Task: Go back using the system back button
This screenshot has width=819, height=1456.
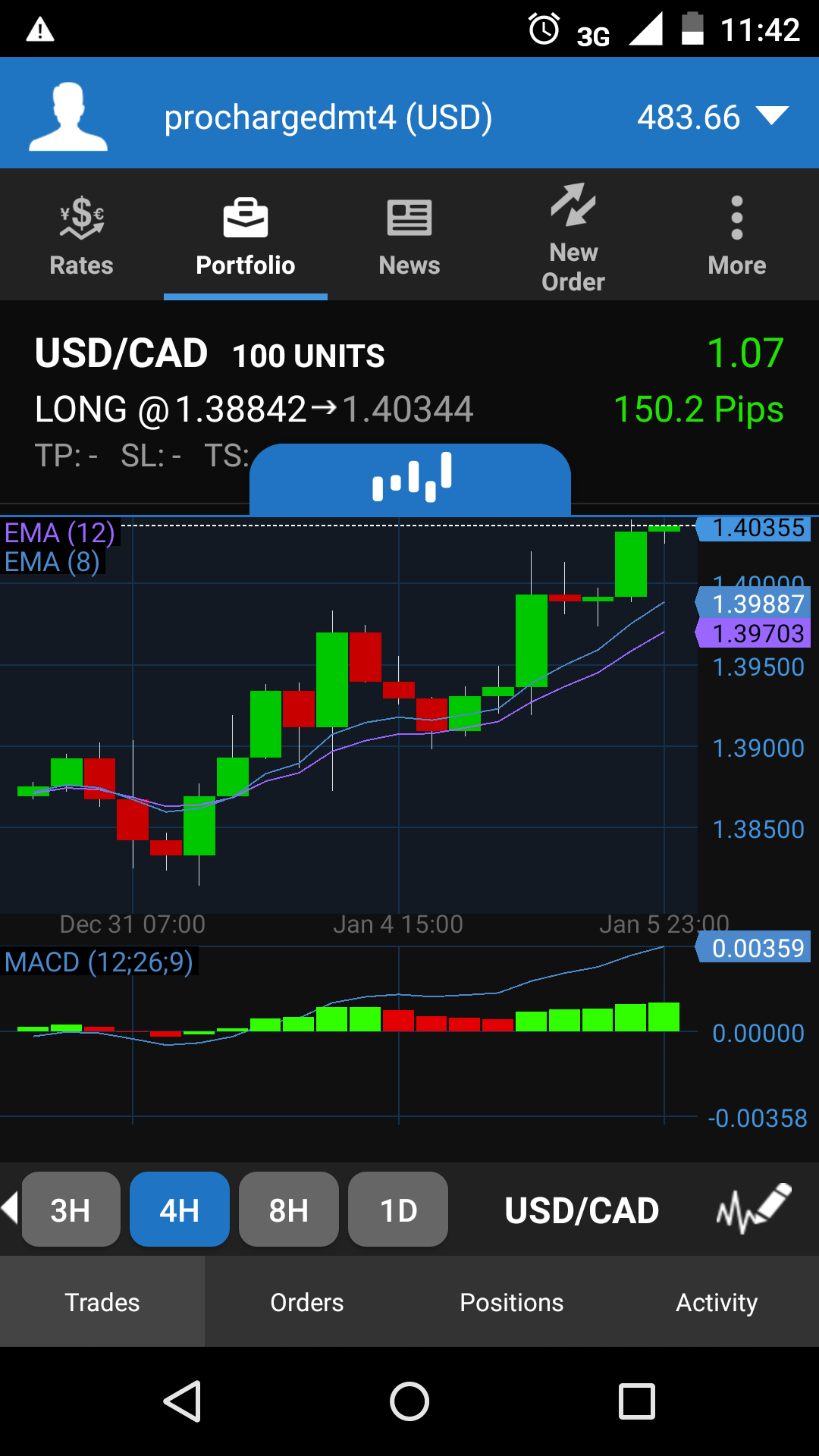Action: [182, 1401]
